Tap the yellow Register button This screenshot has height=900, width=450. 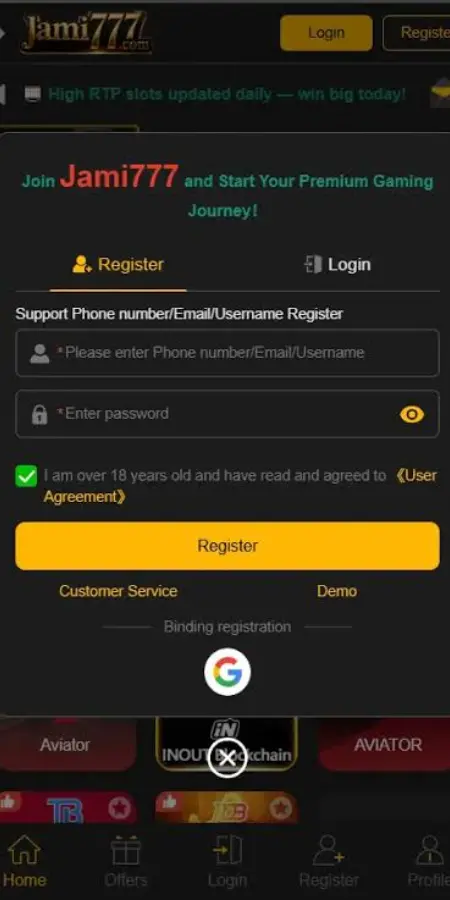227,546
